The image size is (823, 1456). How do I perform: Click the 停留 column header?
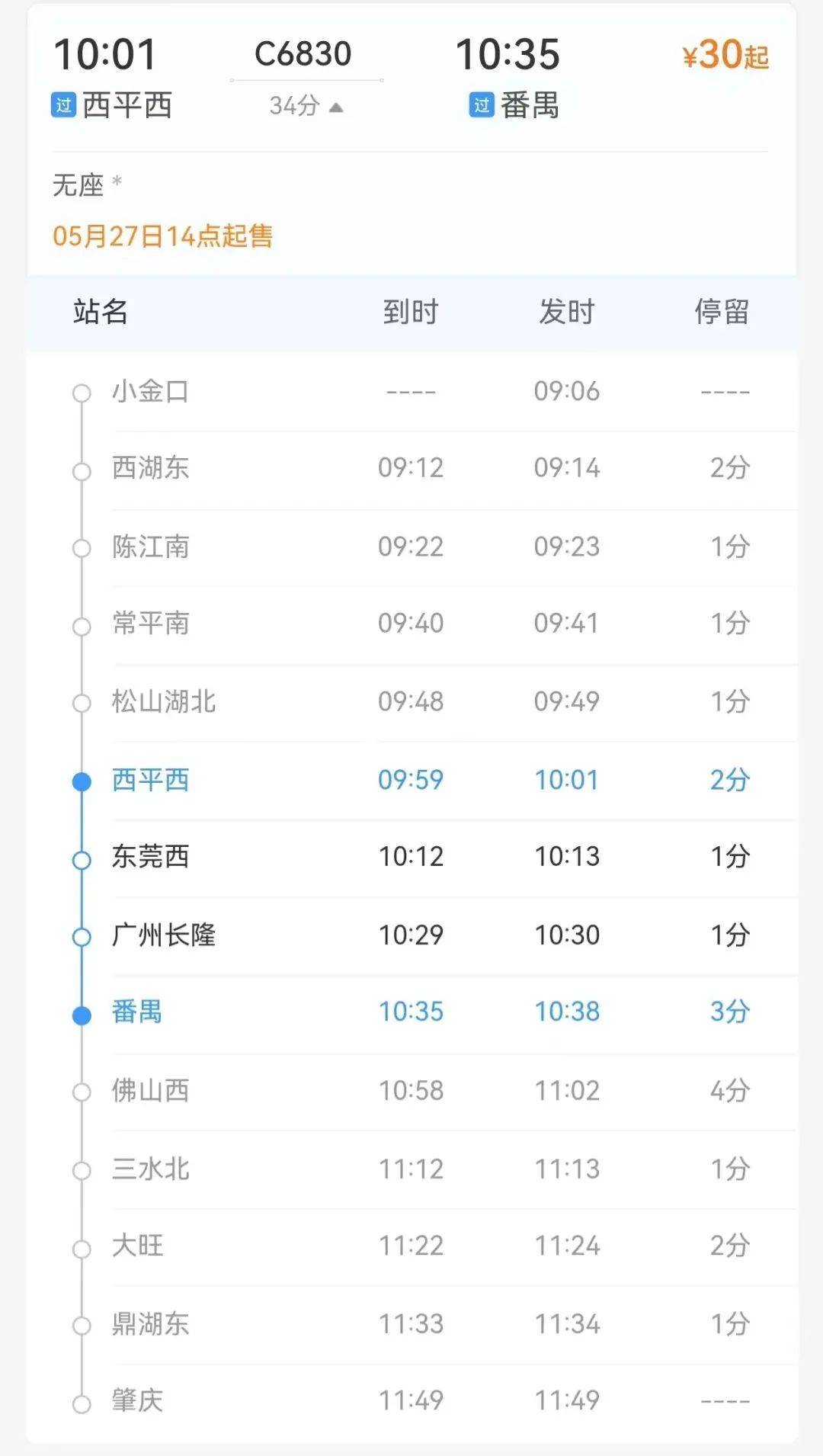tap(722, 312)
